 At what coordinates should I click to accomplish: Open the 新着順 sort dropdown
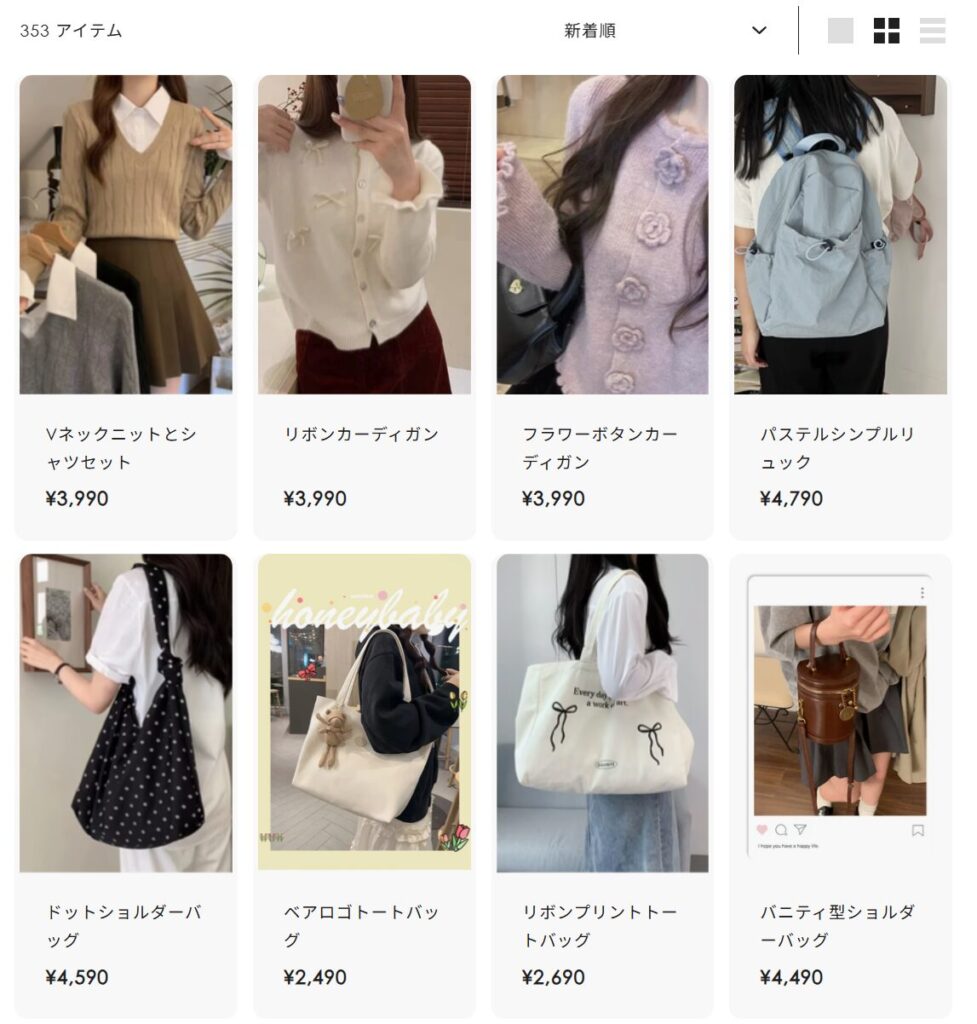(664, 31)
